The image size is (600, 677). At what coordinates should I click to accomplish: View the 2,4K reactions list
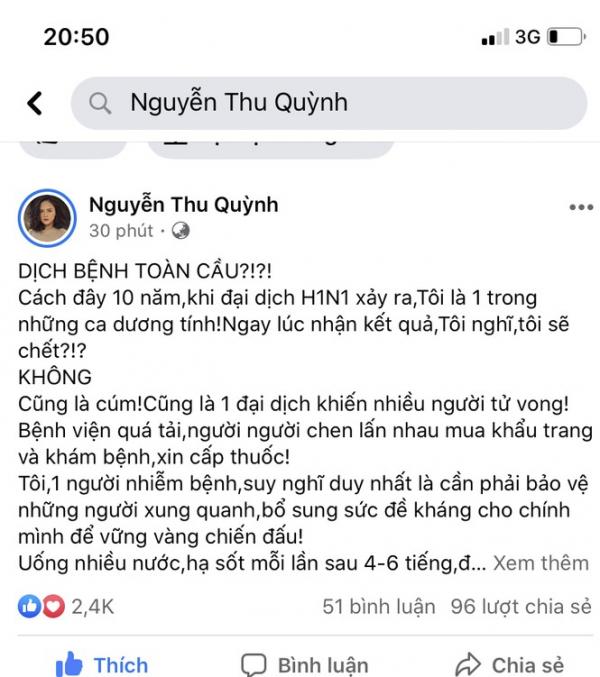click(x=66, y=607)
